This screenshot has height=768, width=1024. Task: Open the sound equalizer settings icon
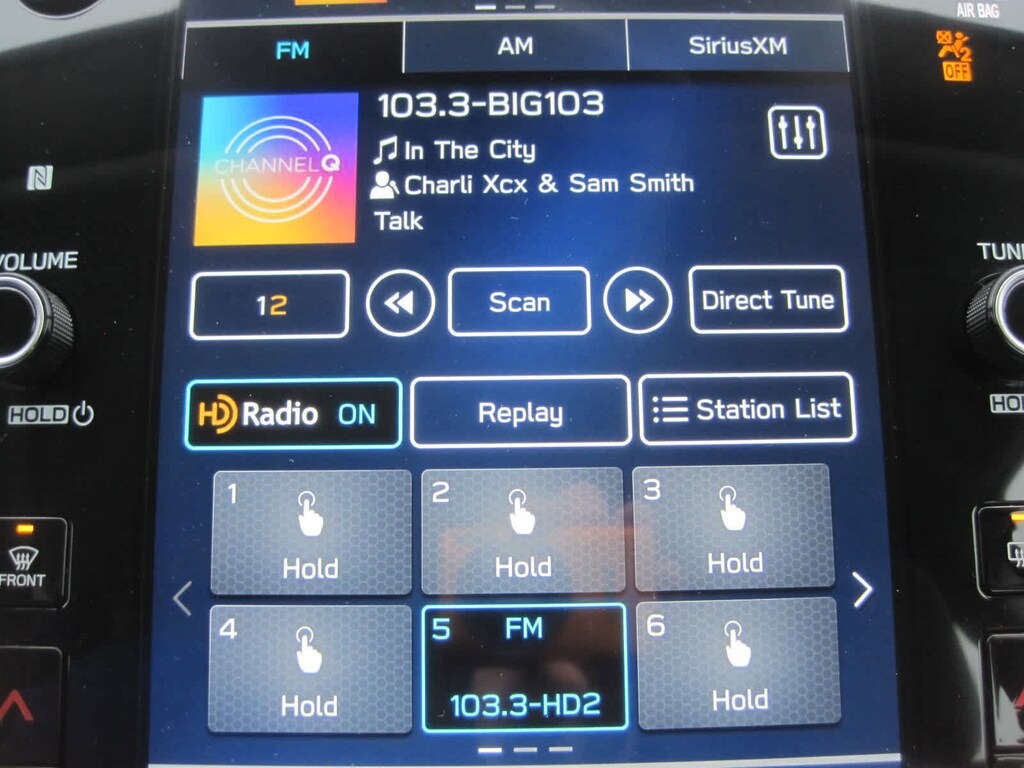tap(797, 132)
